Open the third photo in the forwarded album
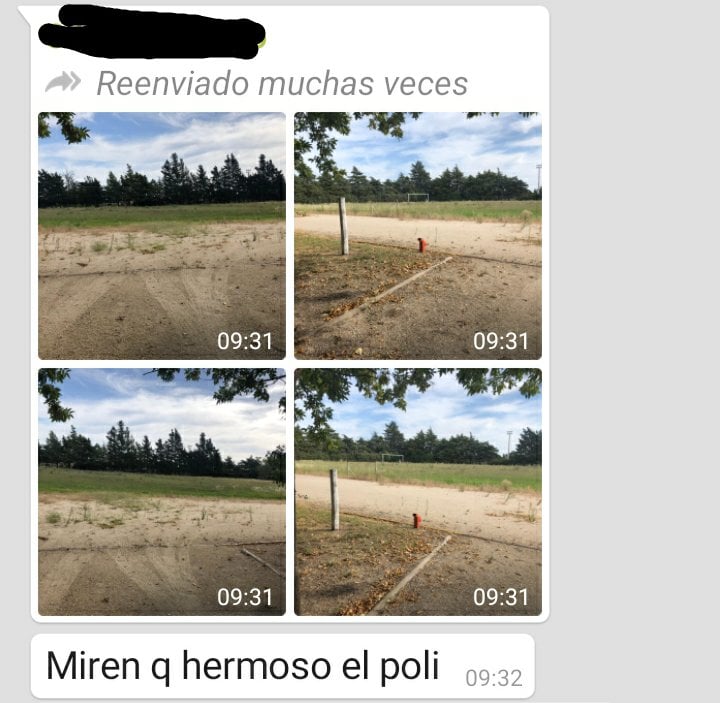This screenshot has width=720, height=703. (x=161, y=491)
